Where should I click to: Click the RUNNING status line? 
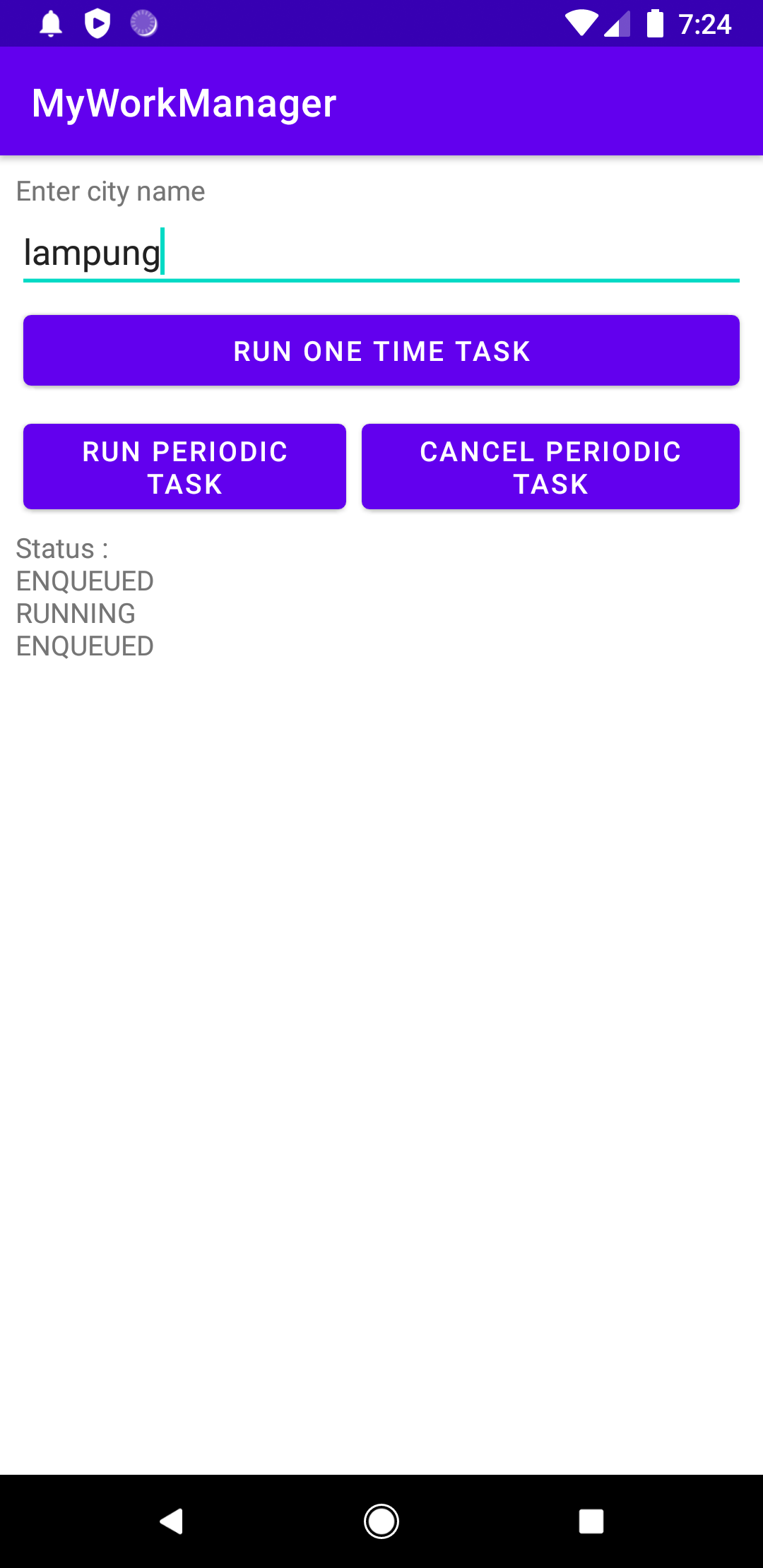pos(76,613)
